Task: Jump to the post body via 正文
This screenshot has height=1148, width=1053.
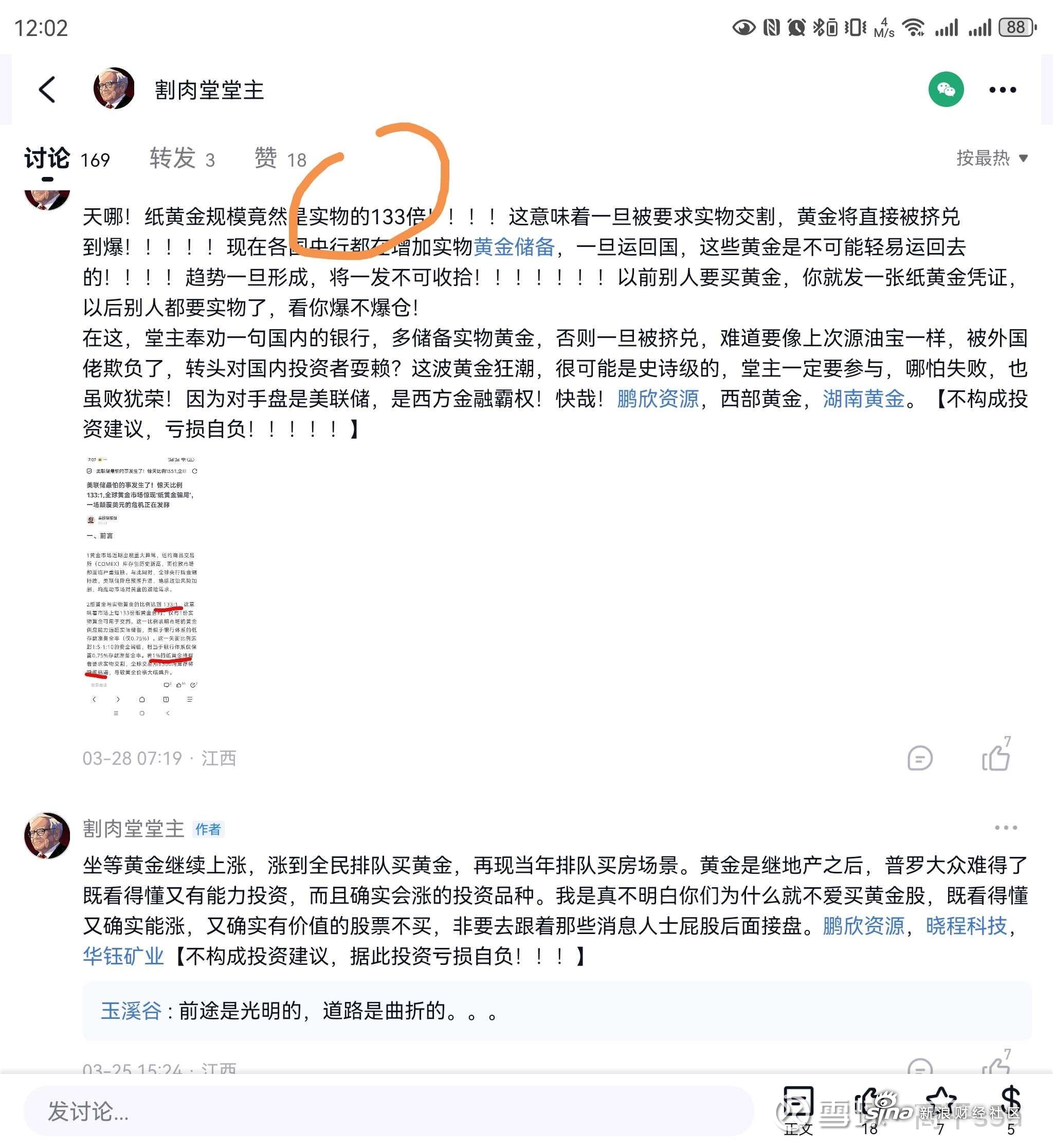Action: tap(798, 1109)
